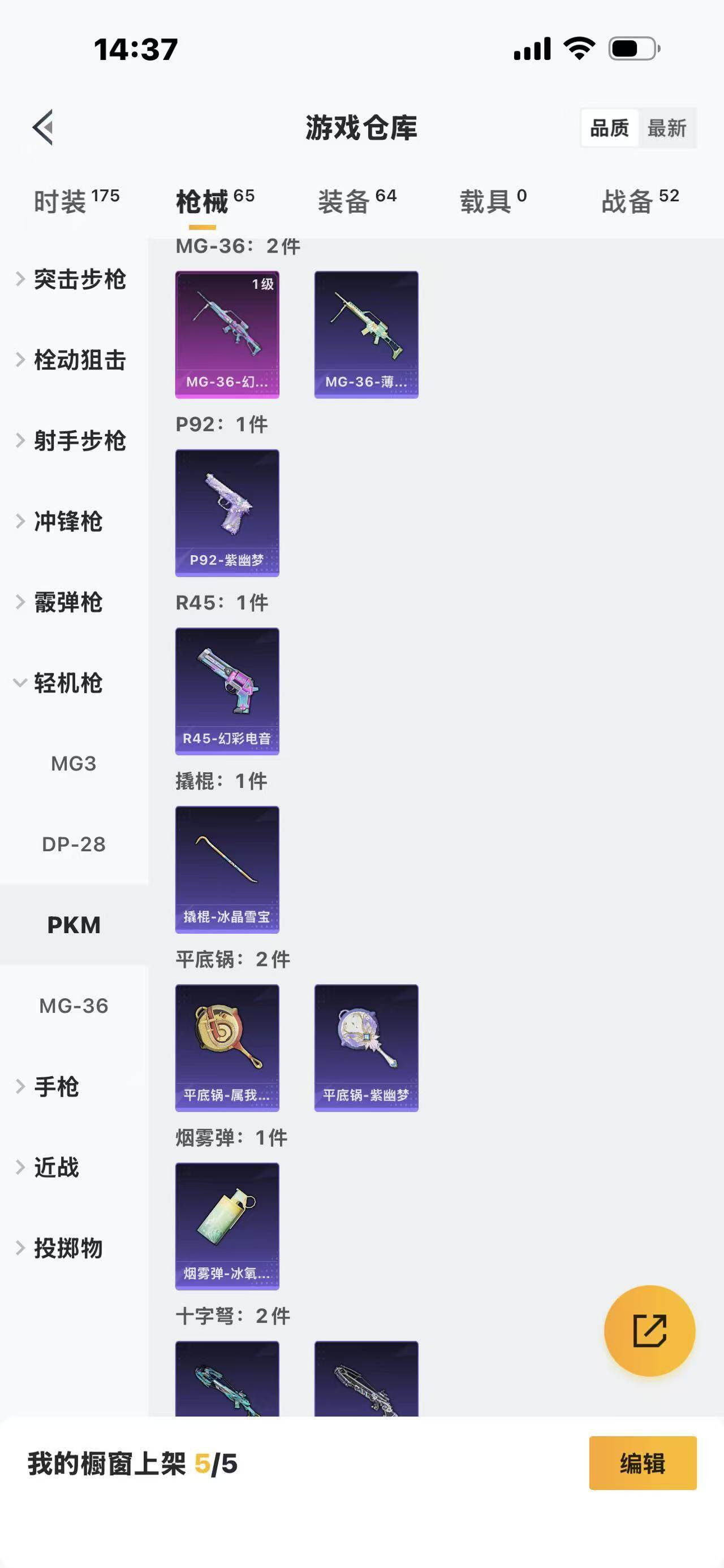The width and height of the screenshot is (724, 1568).
Task: Expand the 冲锋枪 category
Action: (x=67, y=522)
